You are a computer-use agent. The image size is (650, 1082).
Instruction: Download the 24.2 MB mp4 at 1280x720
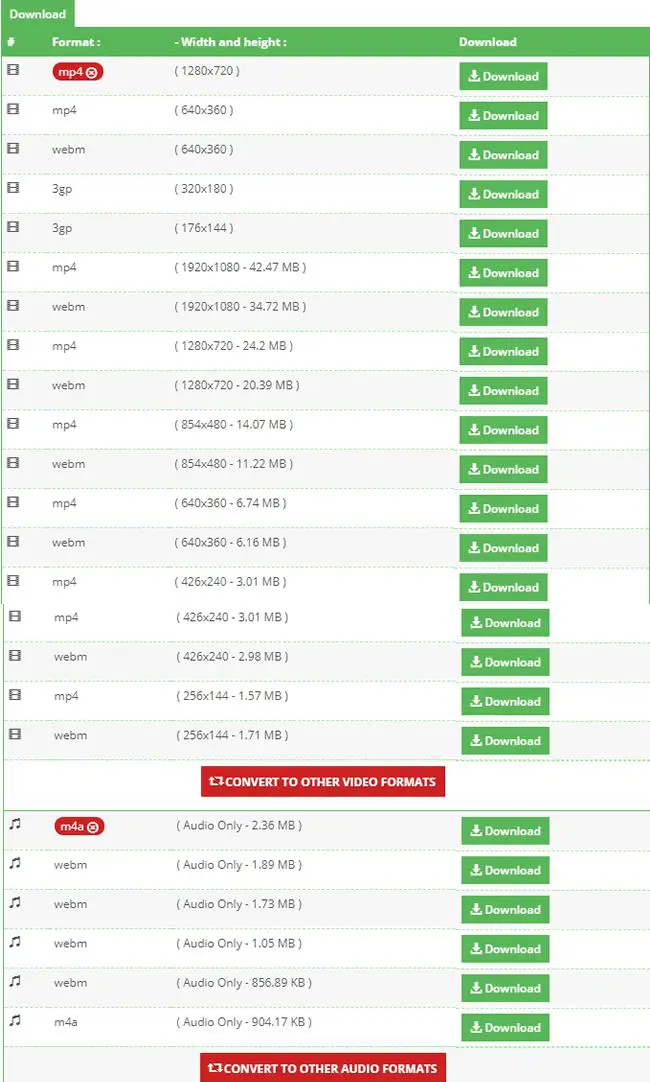click(503, 351)
